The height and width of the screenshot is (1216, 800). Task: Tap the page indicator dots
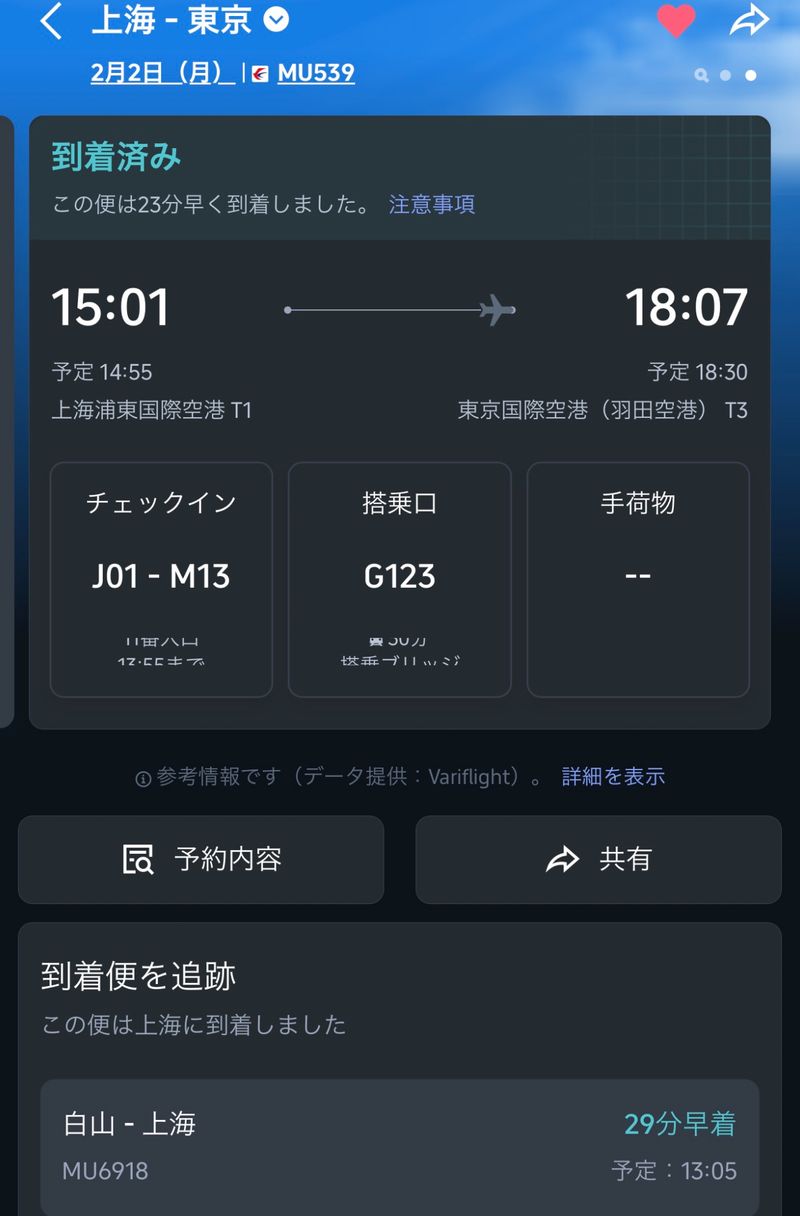click(726, 75)
